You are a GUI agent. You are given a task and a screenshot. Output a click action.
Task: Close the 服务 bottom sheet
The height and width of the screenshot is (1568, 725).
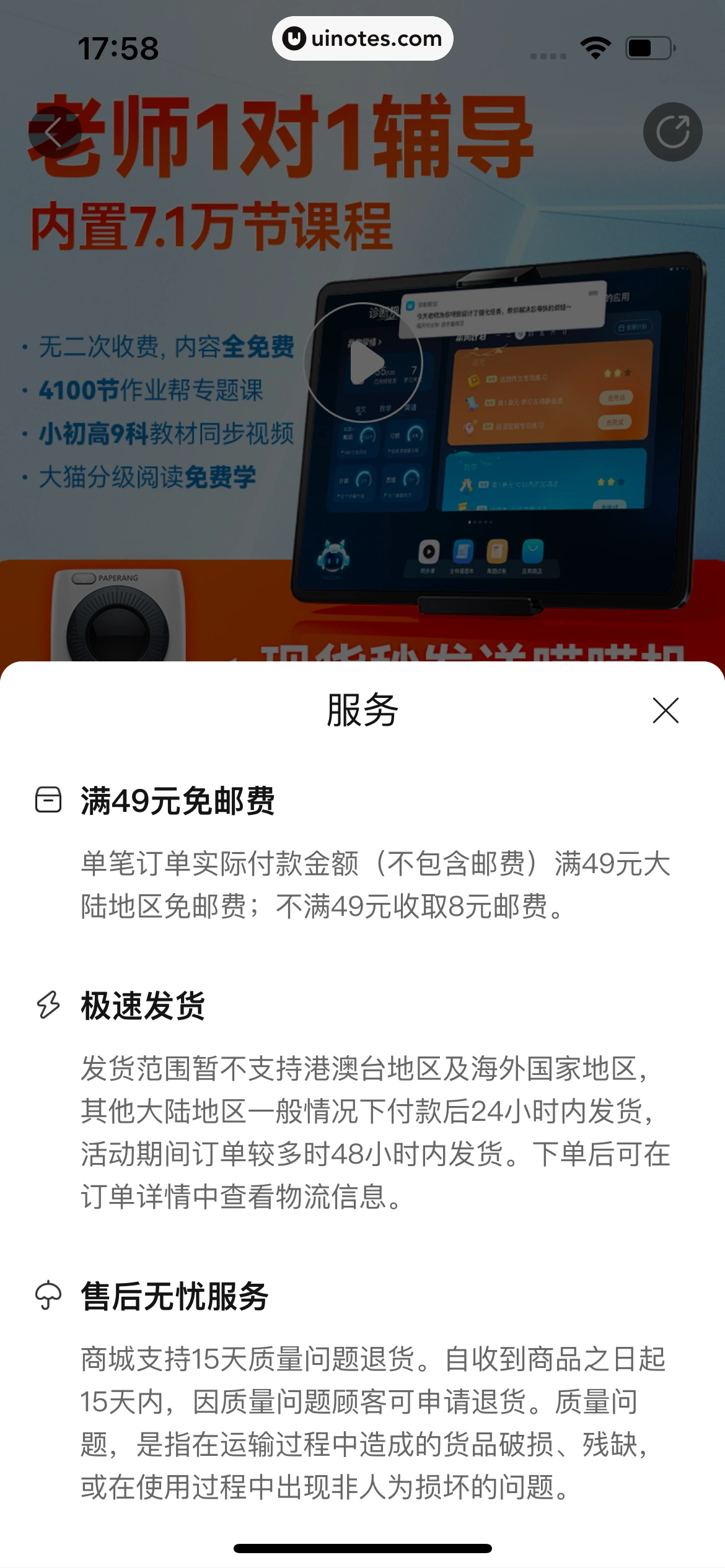[x=666, y=710]
